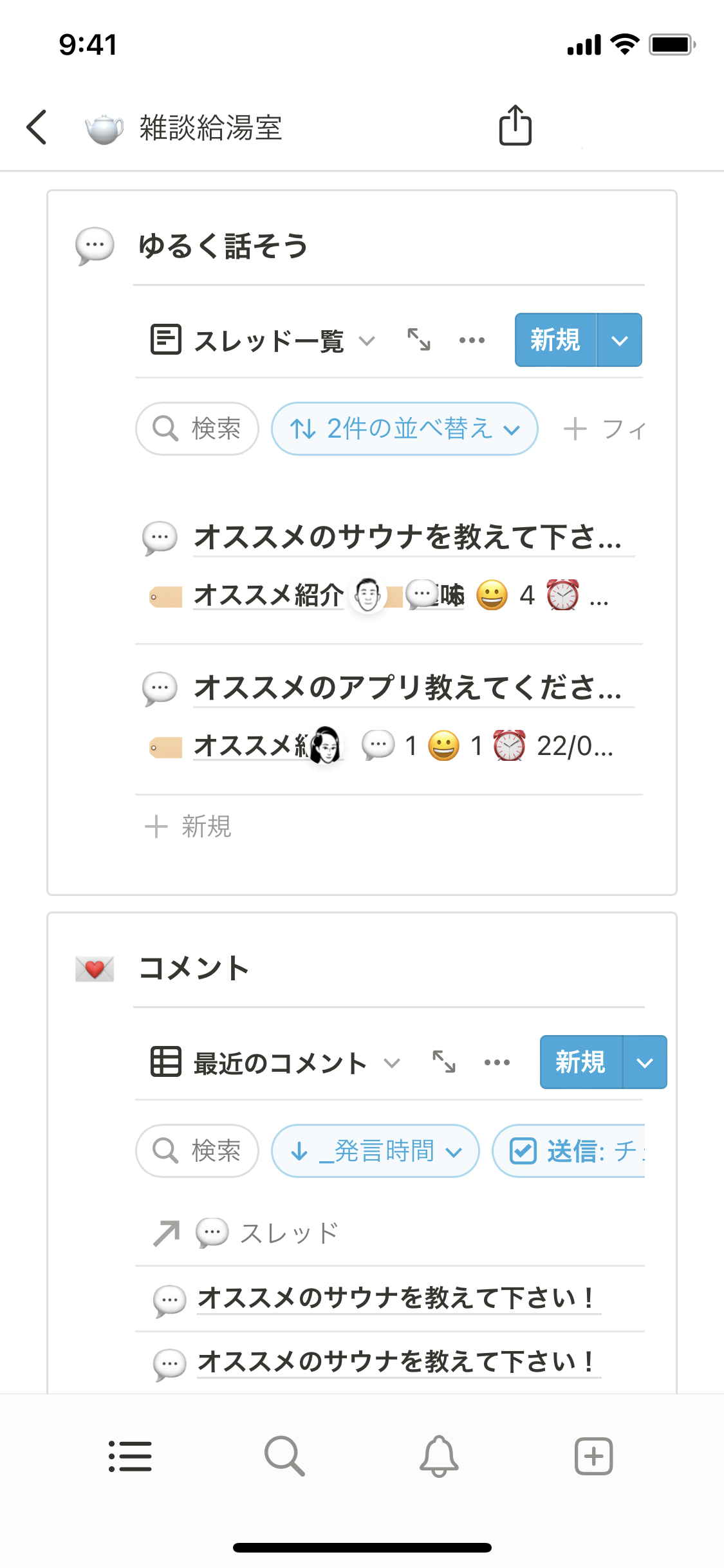
Task: Share the 雑談給湯室 page
Action: click(x=515, y=126)
